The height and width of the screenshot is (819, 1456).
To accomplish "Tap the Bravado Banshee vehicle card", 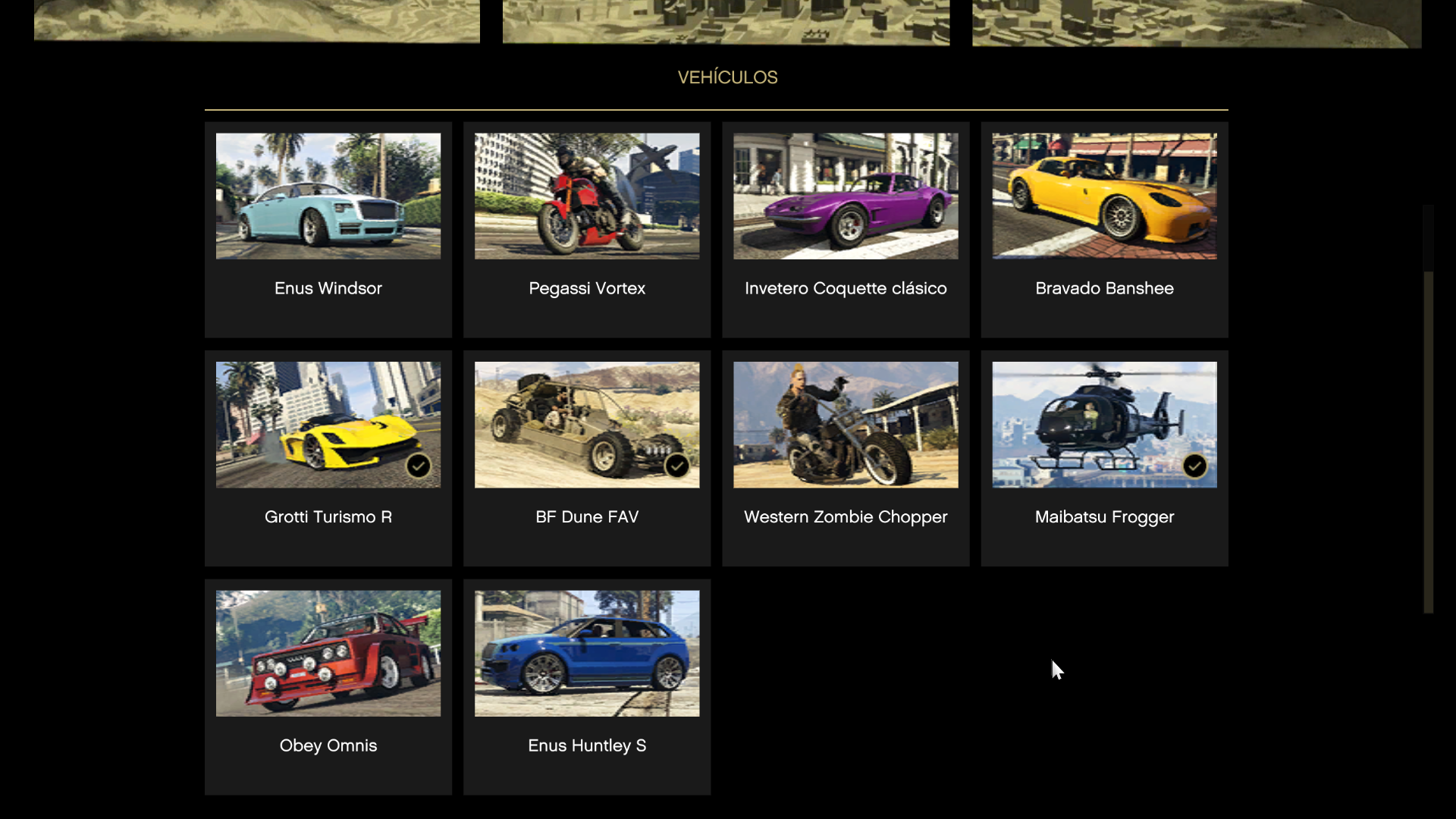I will 1103,229.
